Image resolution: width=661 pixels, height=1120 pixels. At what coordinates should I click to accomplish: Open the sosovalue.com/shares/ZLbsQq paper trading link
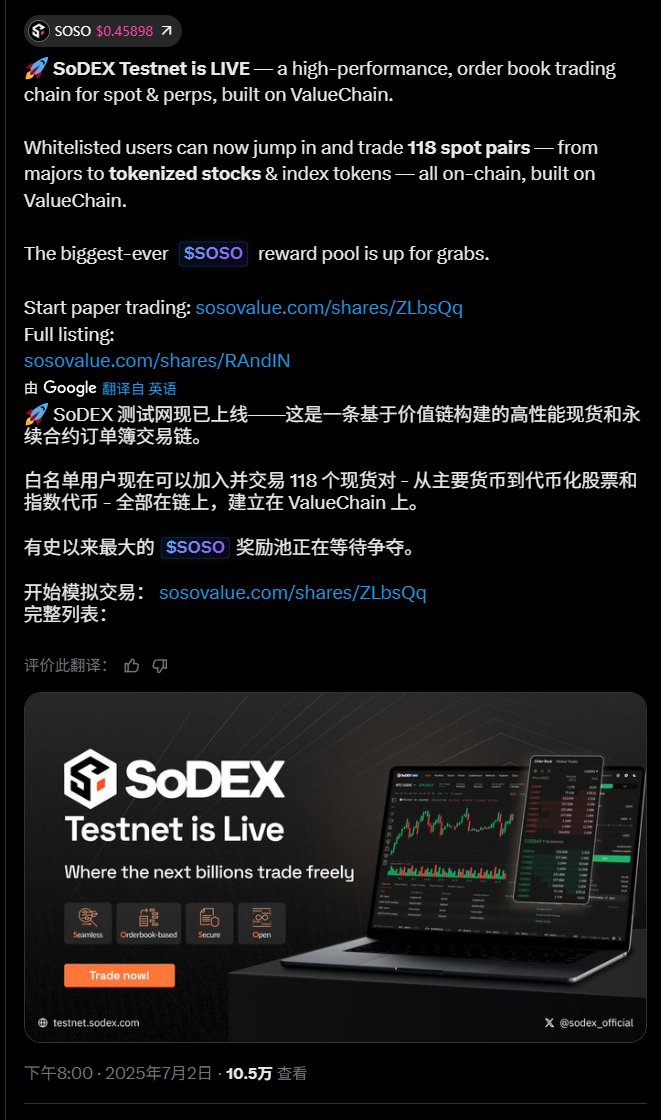(329, 307)
